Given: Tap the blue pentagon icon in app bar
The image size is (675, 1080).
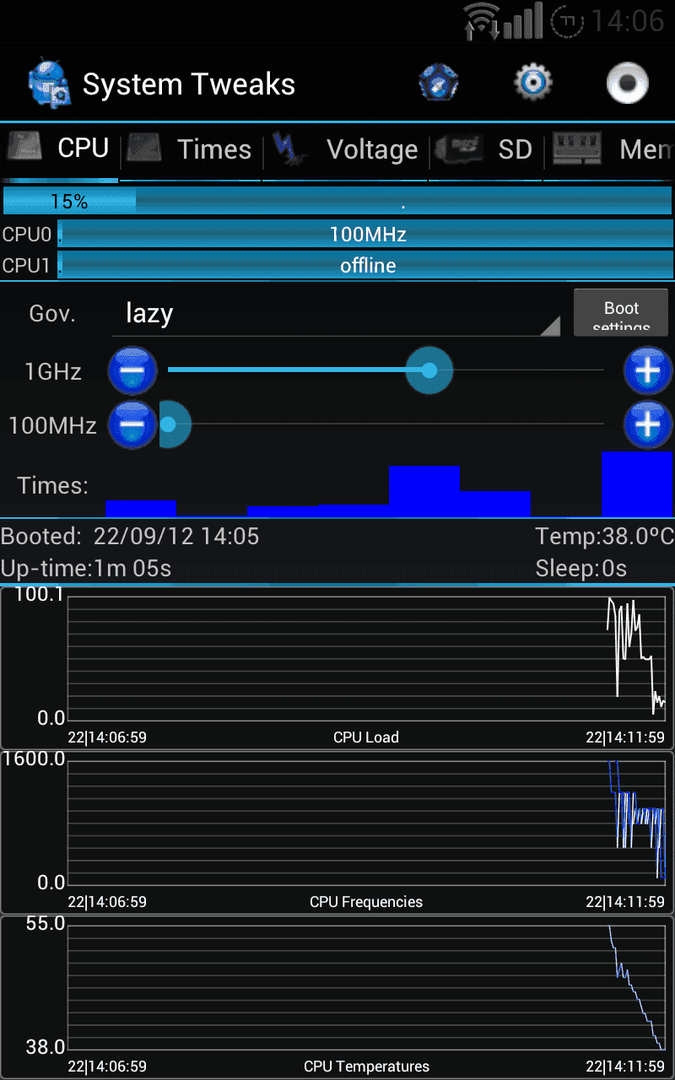Looking at the screenshot, I should point(439,83).
